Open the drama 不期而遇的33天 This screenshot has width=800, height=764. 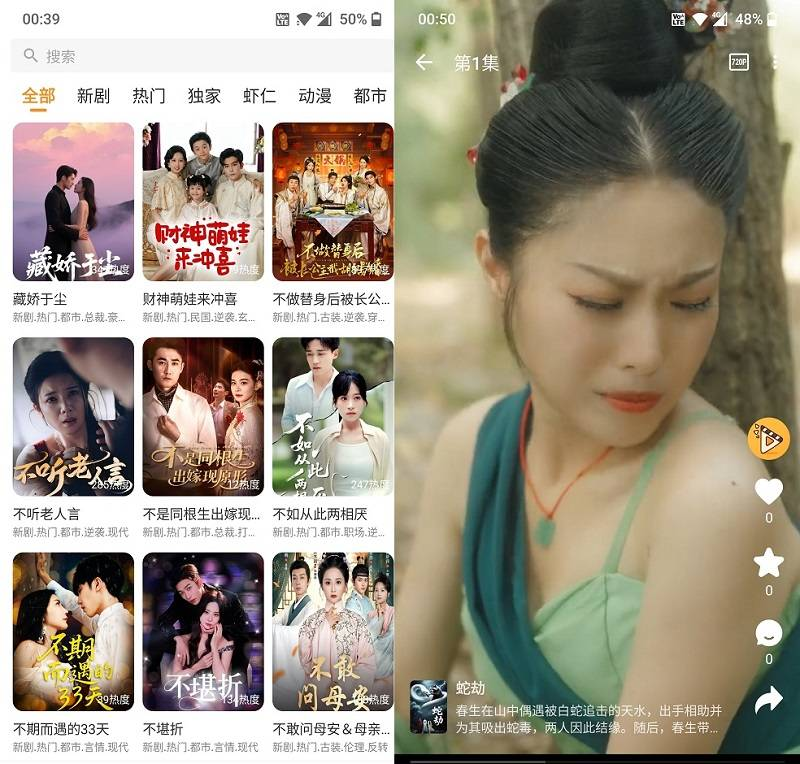point(73,632)
